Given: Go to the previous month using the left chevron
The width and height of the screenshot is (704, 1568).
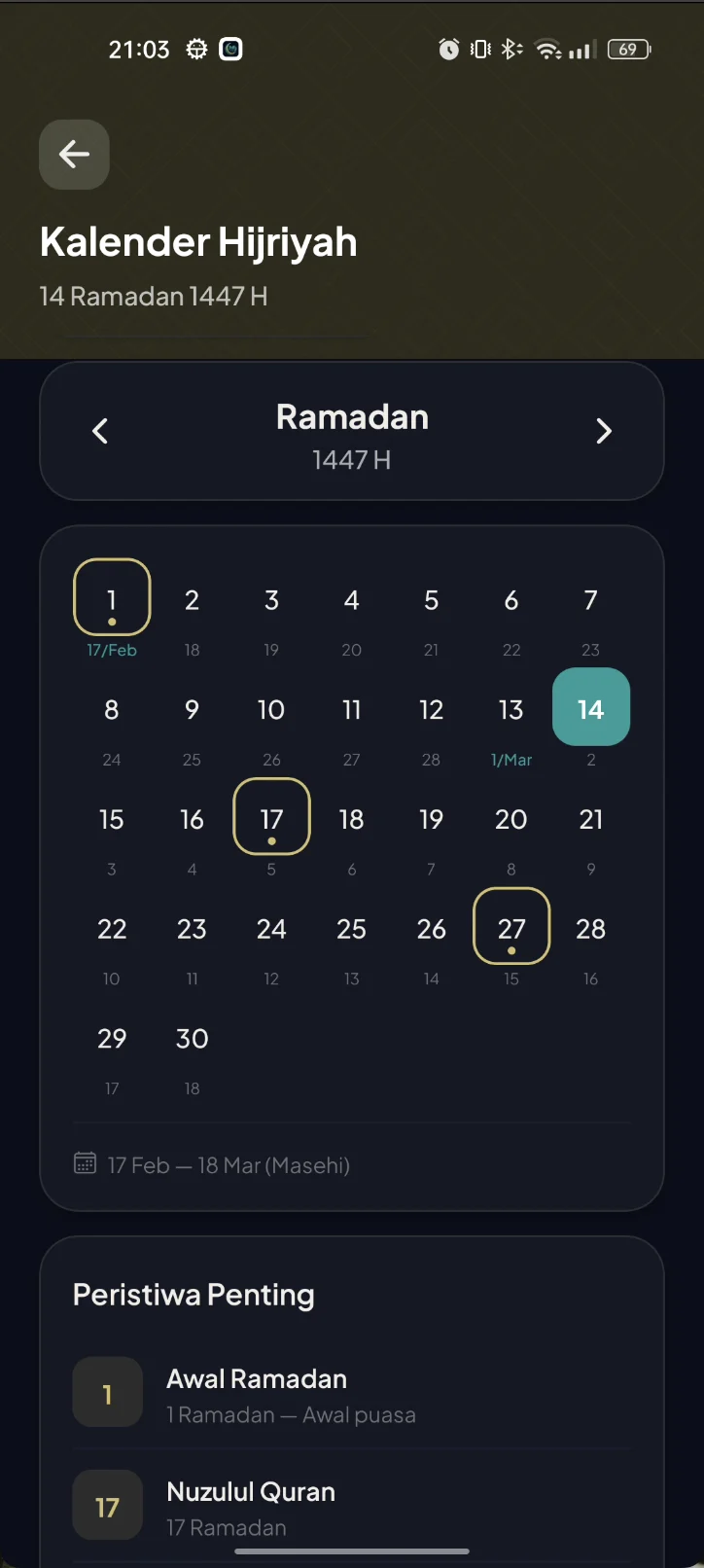Looking at the screenshot, I should [x=100, y=431].
